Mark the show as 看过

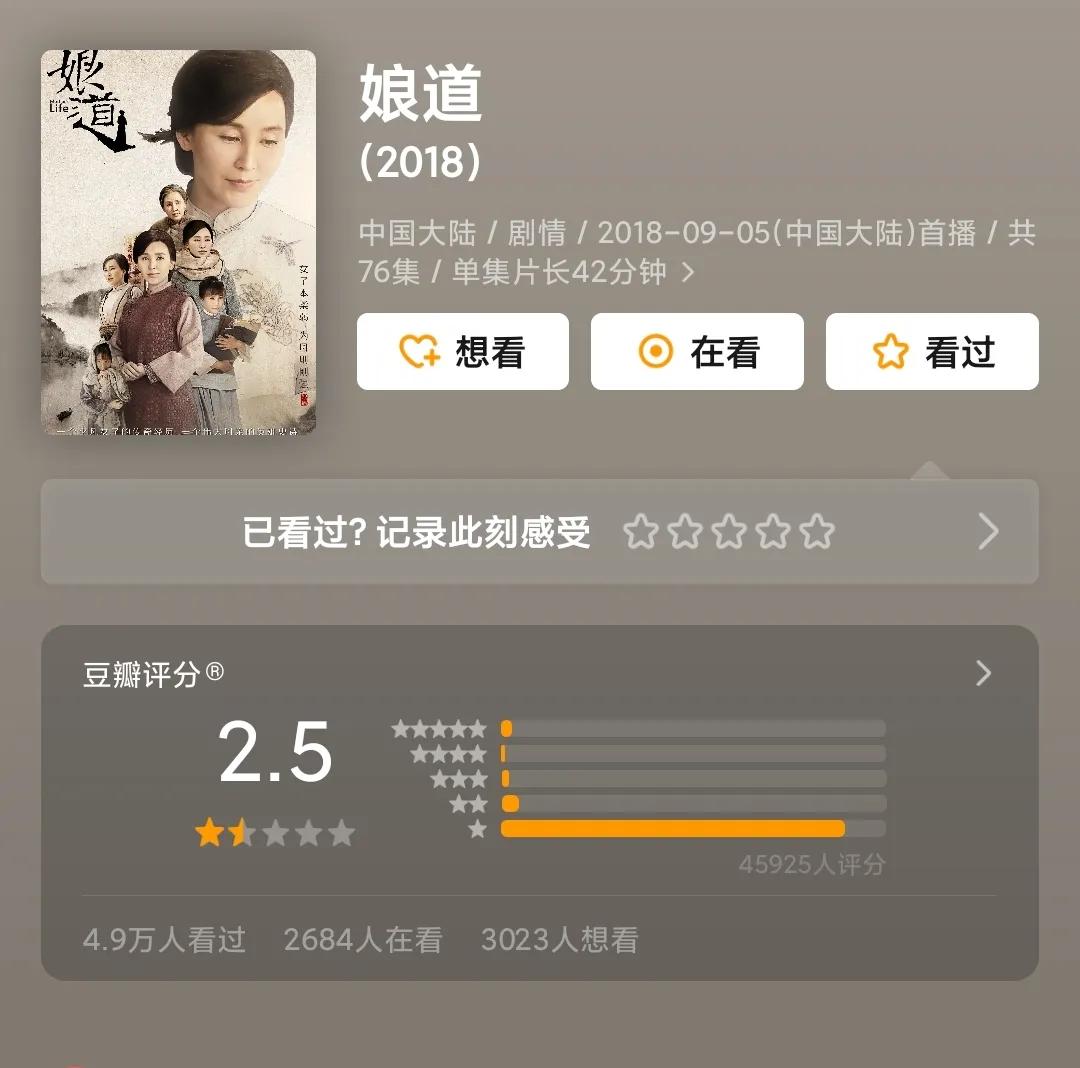932,351
